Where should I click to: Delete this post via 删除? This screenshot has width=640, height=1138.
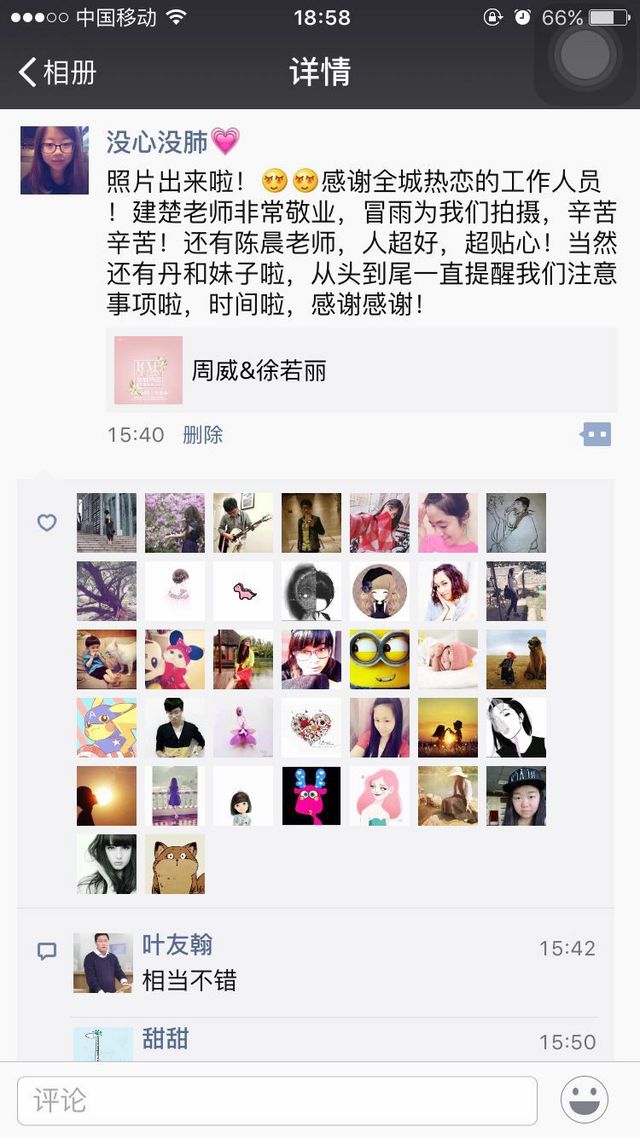click(x=202, y=435)
